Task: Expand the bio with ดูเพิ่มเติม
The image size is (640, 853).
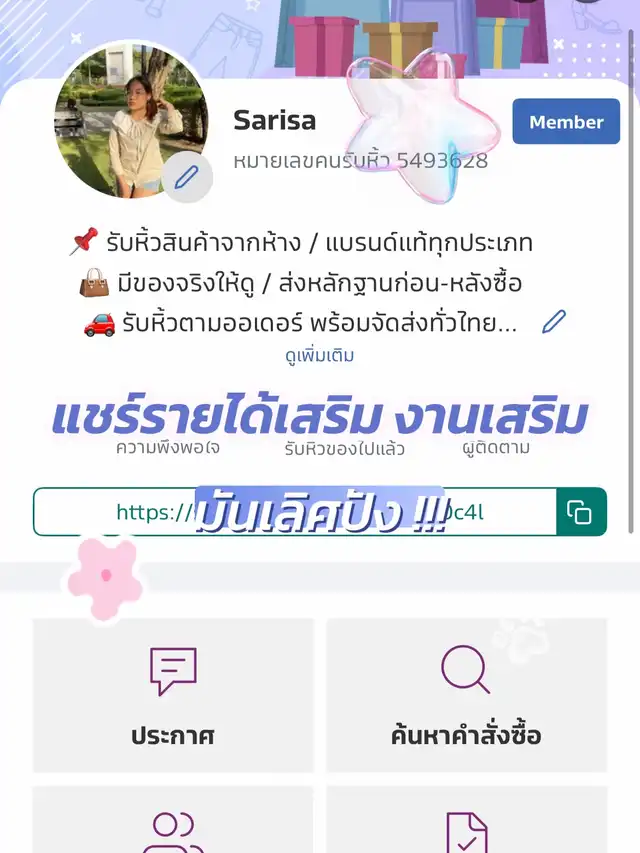Action: point(319,355)
